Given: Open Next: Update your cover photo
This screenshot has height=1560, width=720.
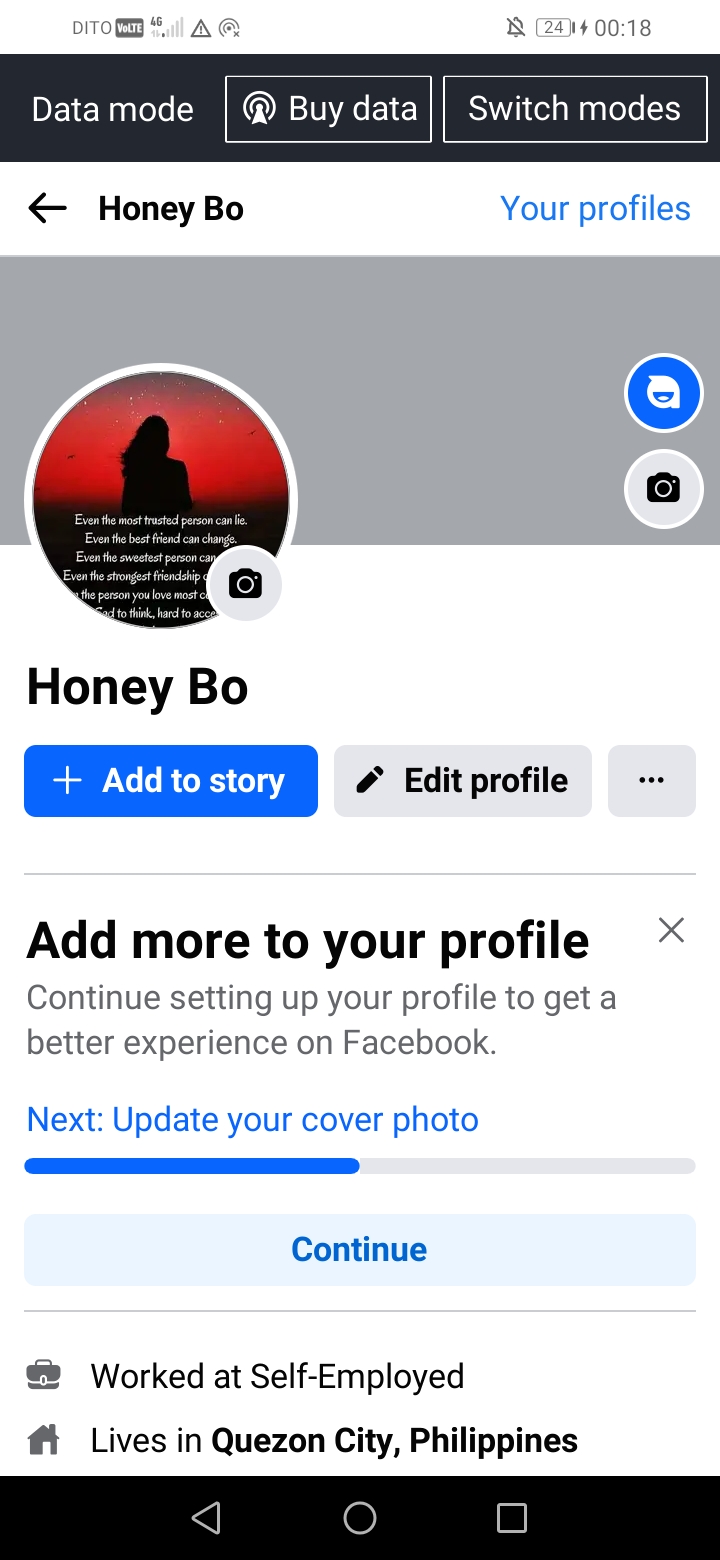Looking at the screenshot, I should (x=253, y=1119).
